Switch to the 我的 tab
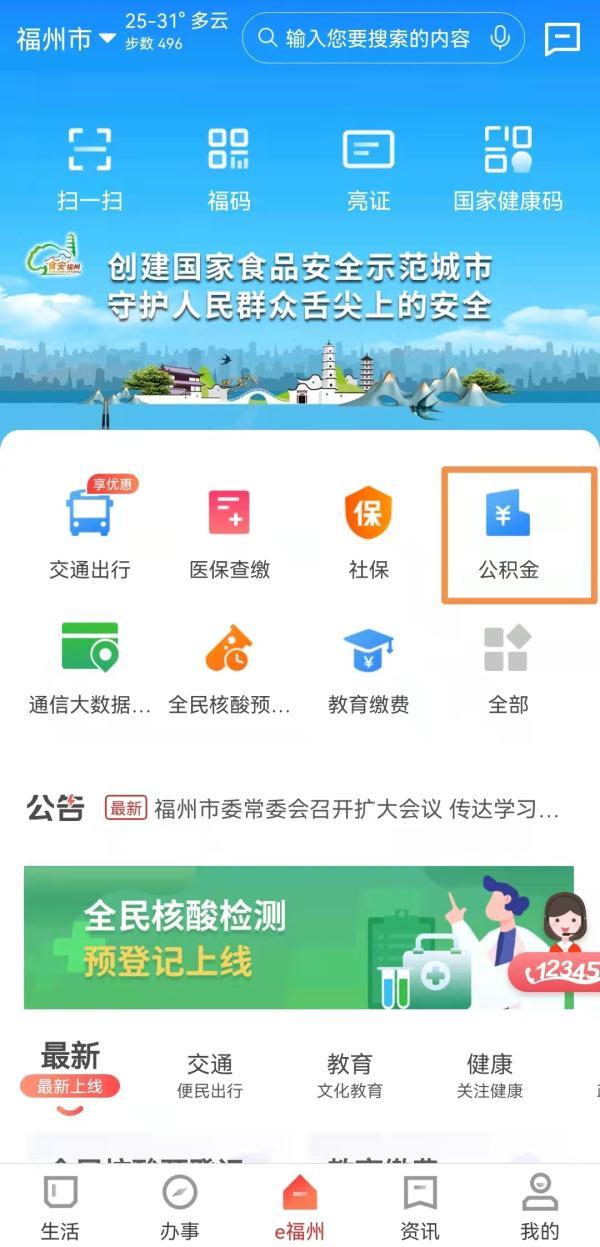 pos(540,1206)
